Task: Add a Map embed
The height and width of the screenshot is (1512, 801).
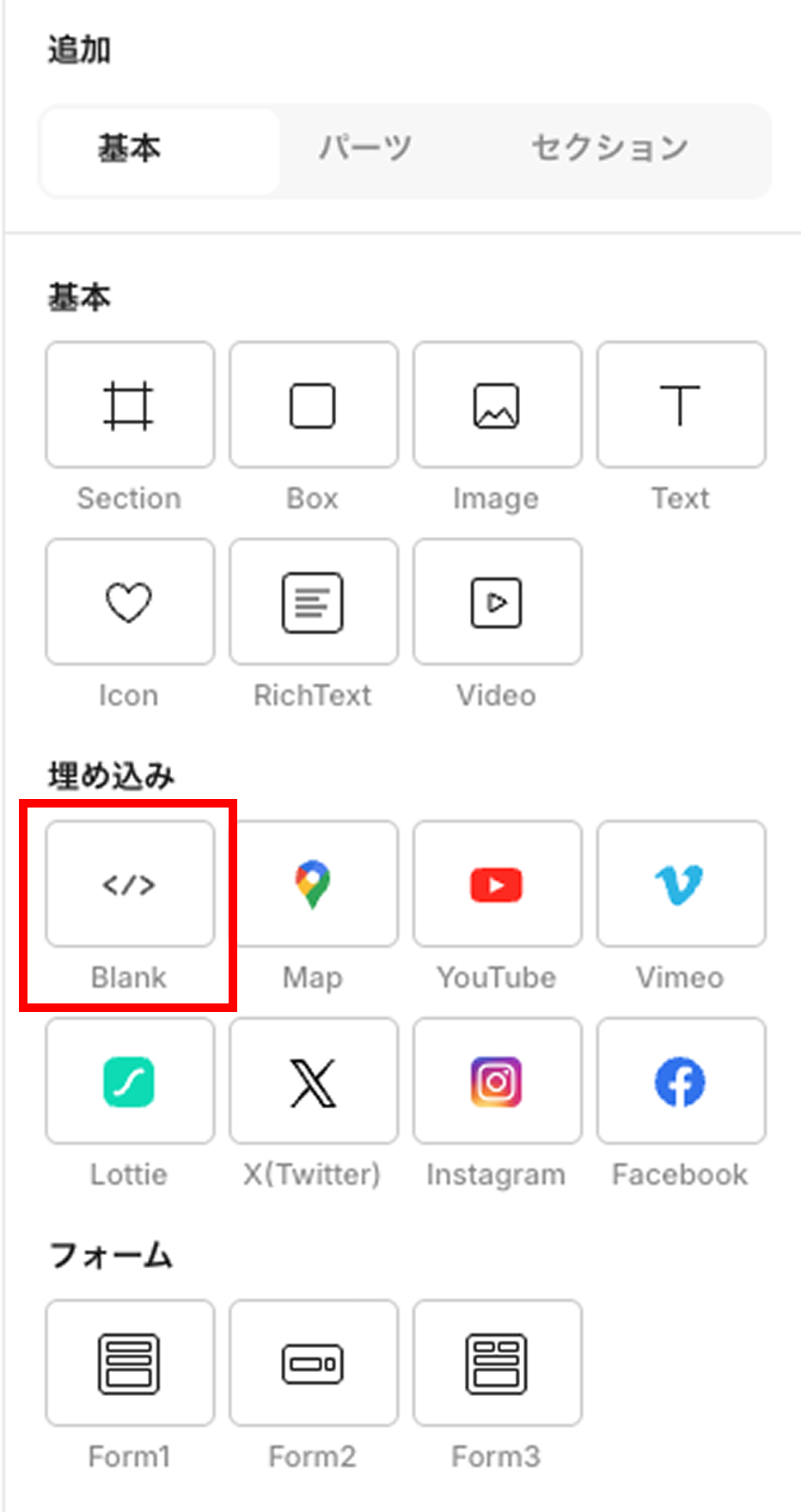Action: pyautogui.click(x=313, y=884)
